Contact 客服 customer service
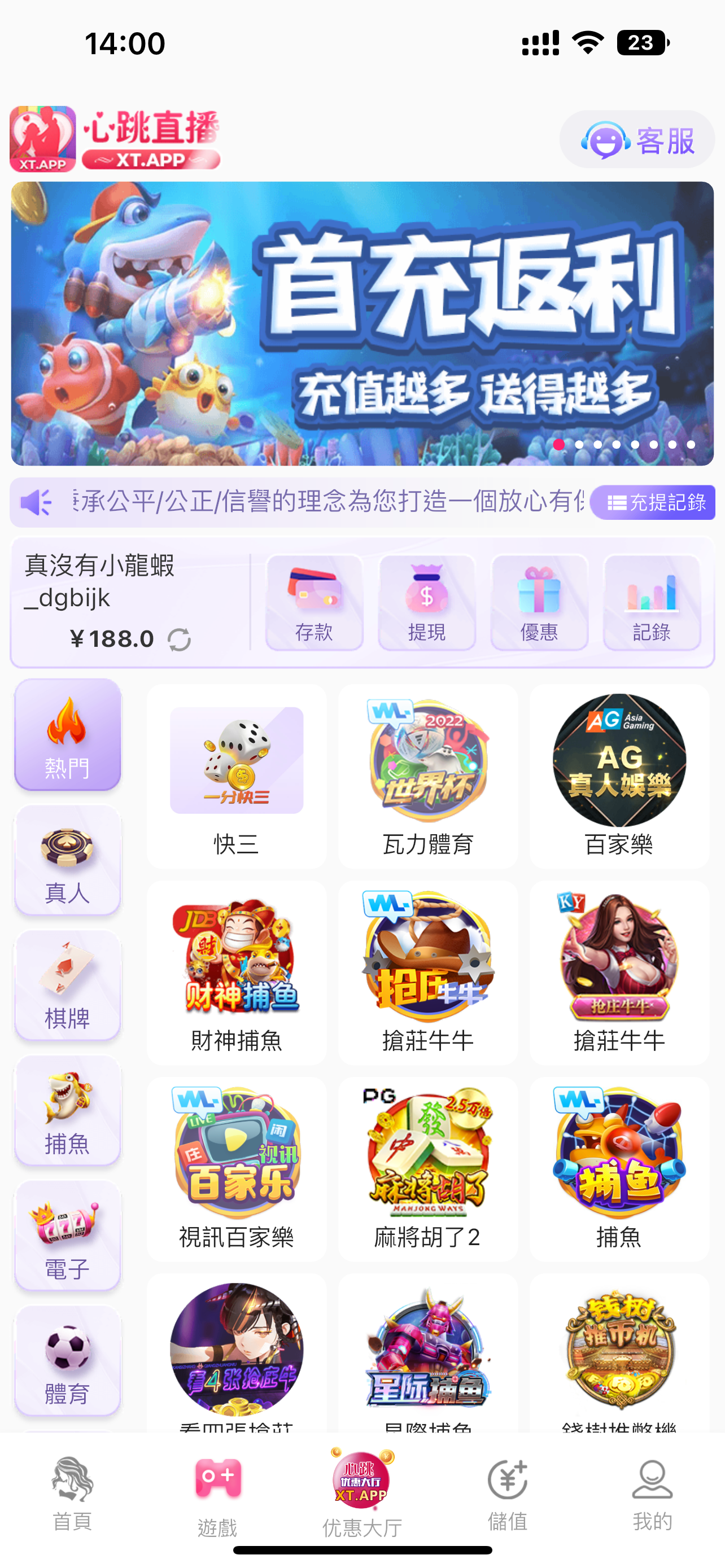The height and width of the screenshot is (1568, 725). [x=637, y=140]
